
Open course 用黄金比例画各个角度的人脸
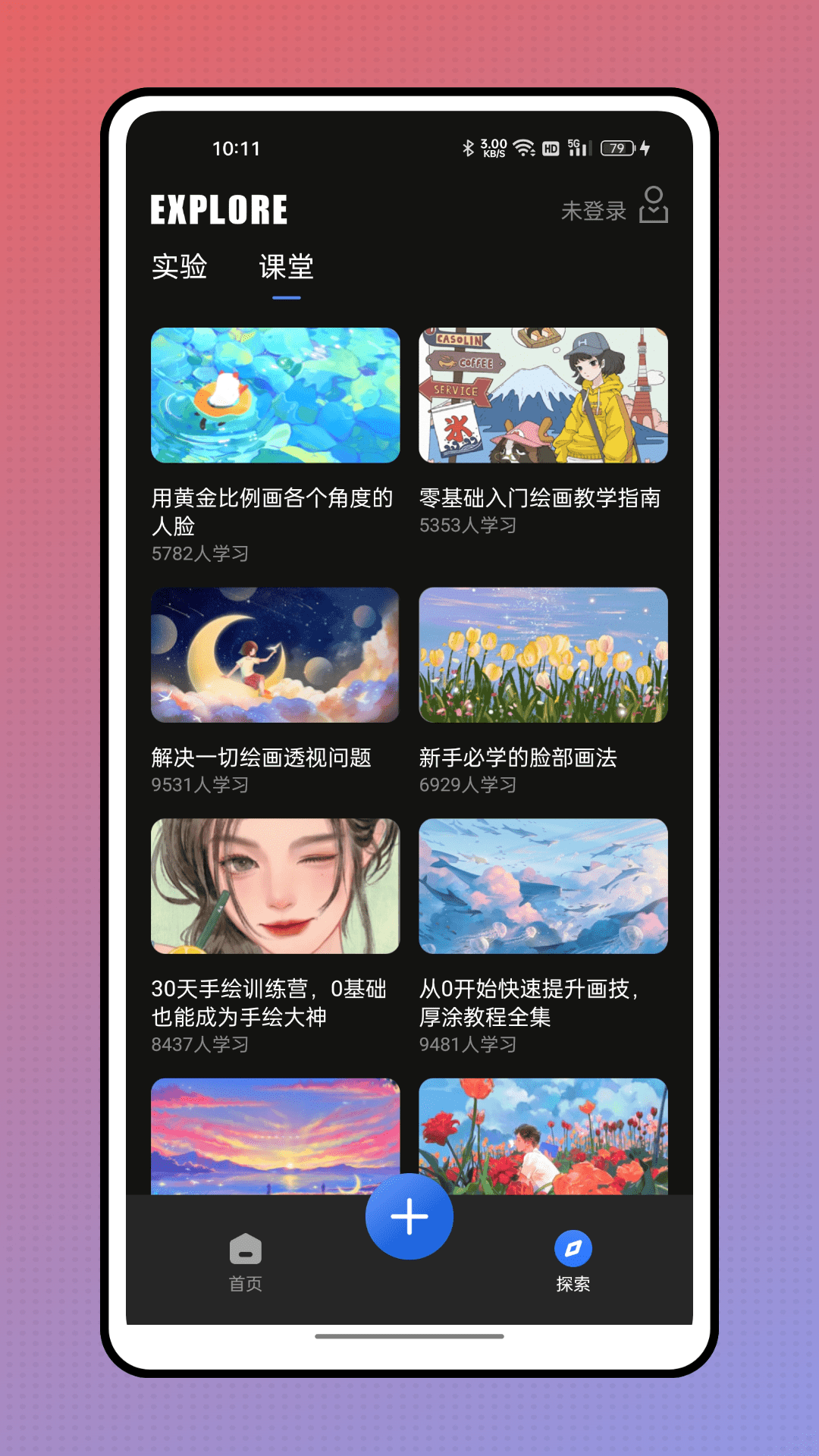[x=275, y=395]
